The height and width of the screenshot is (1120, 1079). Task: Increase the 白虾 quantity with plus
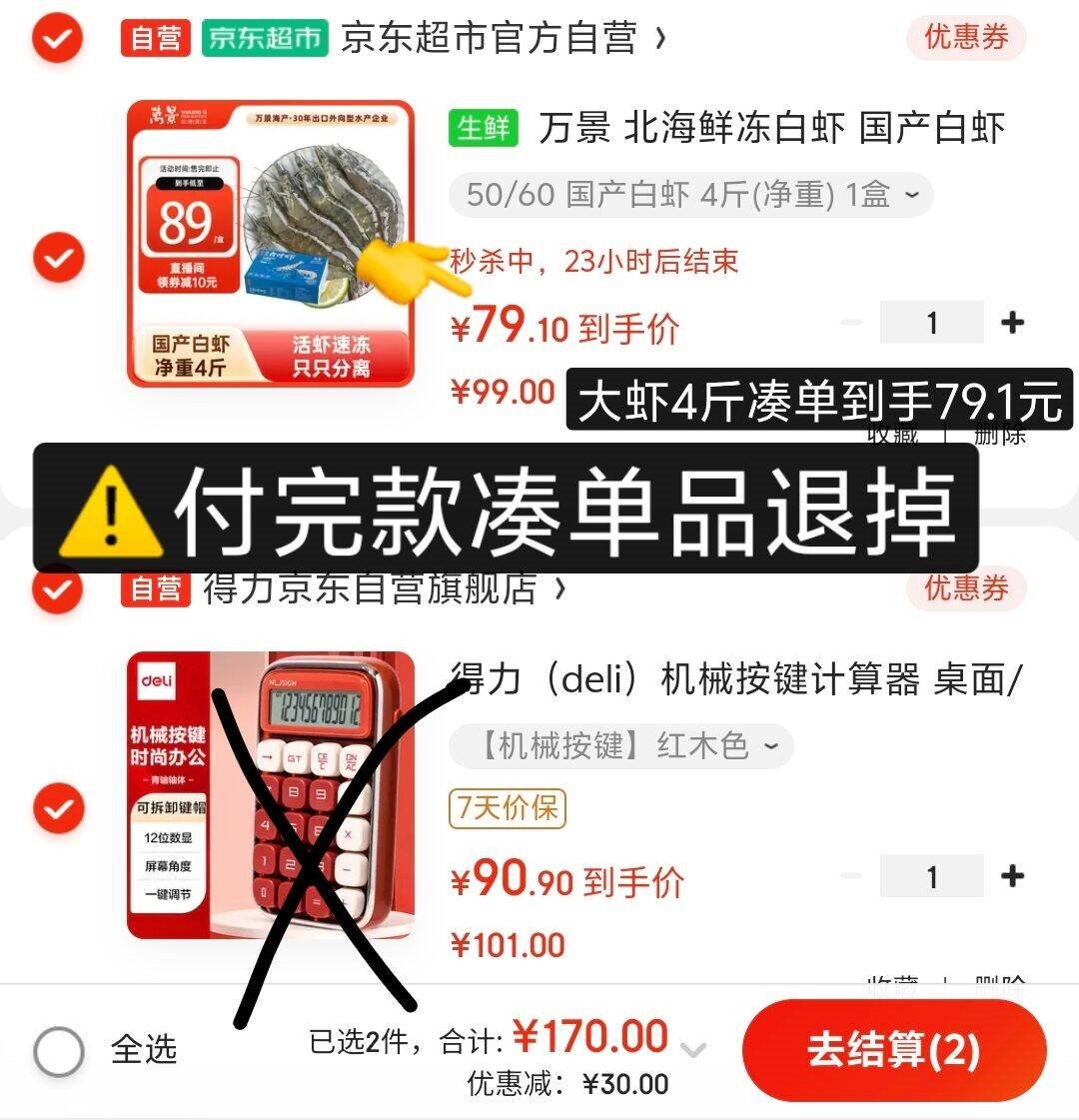pos(1012,323)
